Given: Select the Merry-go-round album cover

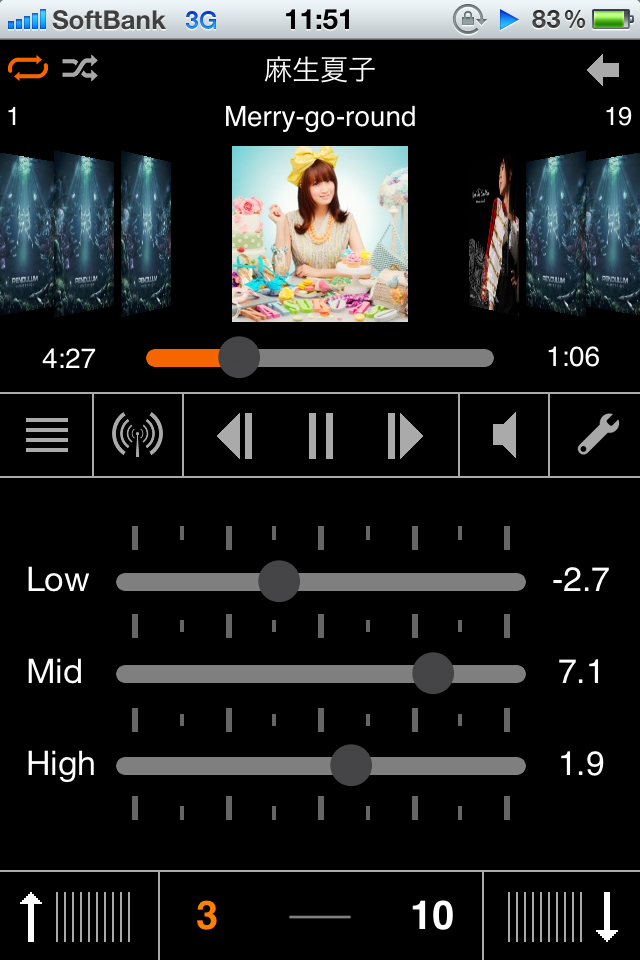Looking at the screenshot, I should tap(320, 233).
